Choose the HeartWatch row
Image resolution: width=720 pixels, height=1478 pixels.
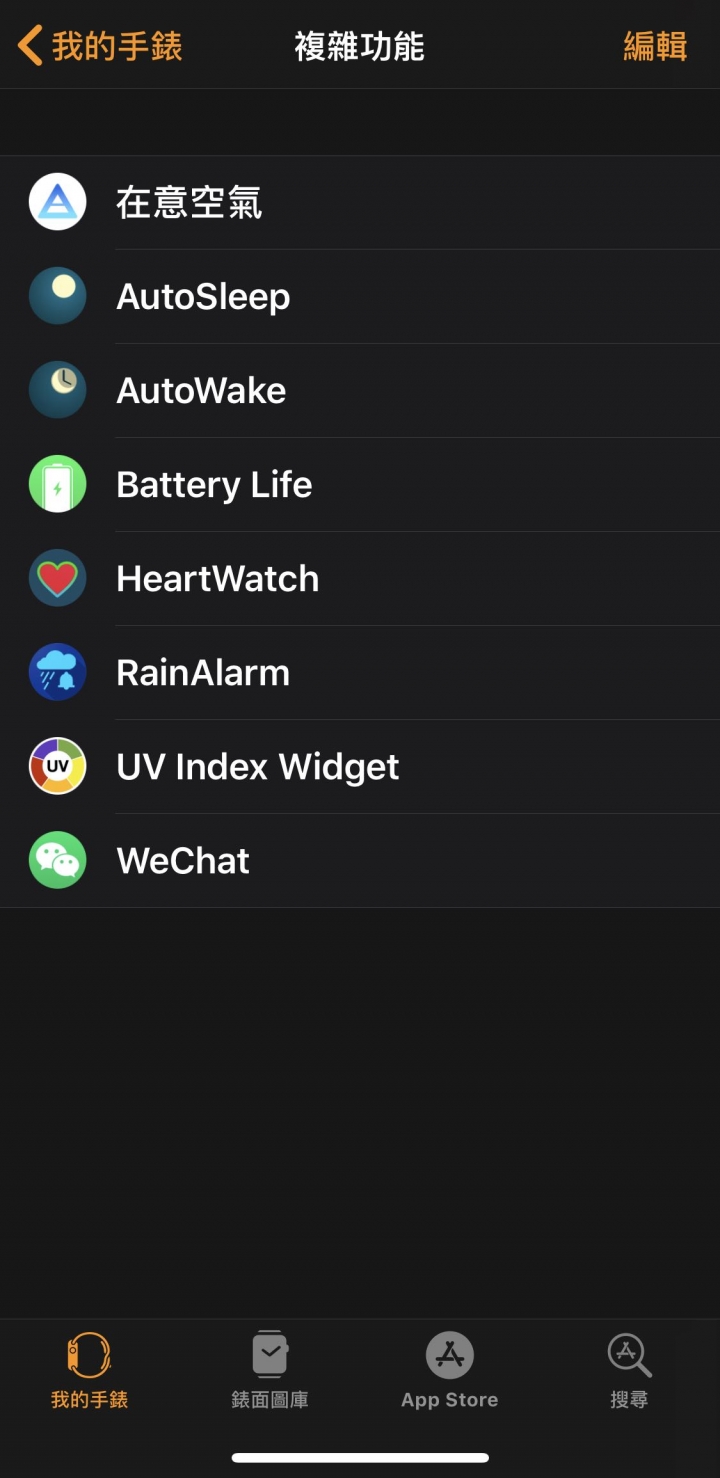pos(360,579)
